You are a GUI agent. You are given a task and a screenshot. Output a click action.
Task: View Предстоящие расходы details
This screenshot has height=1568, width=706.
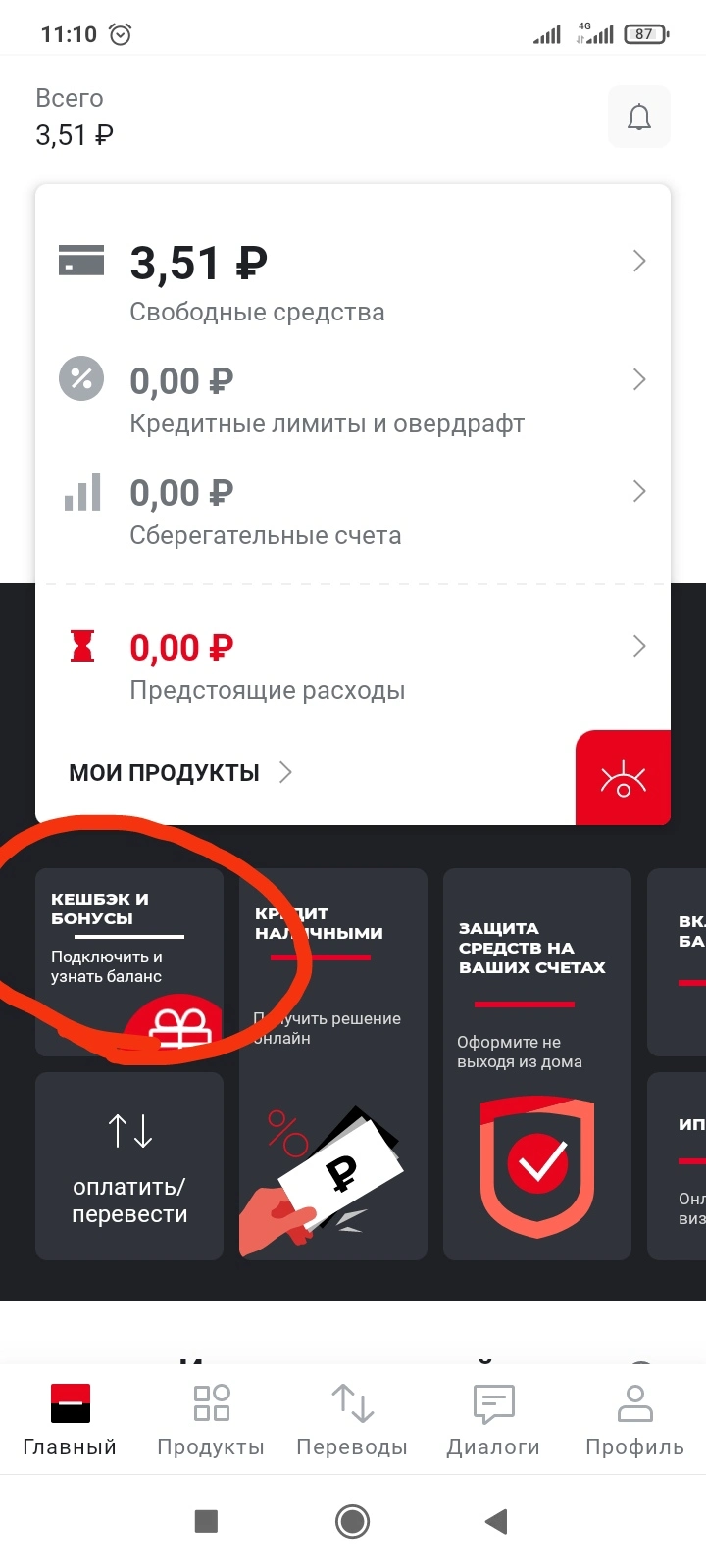pos(353,666)
